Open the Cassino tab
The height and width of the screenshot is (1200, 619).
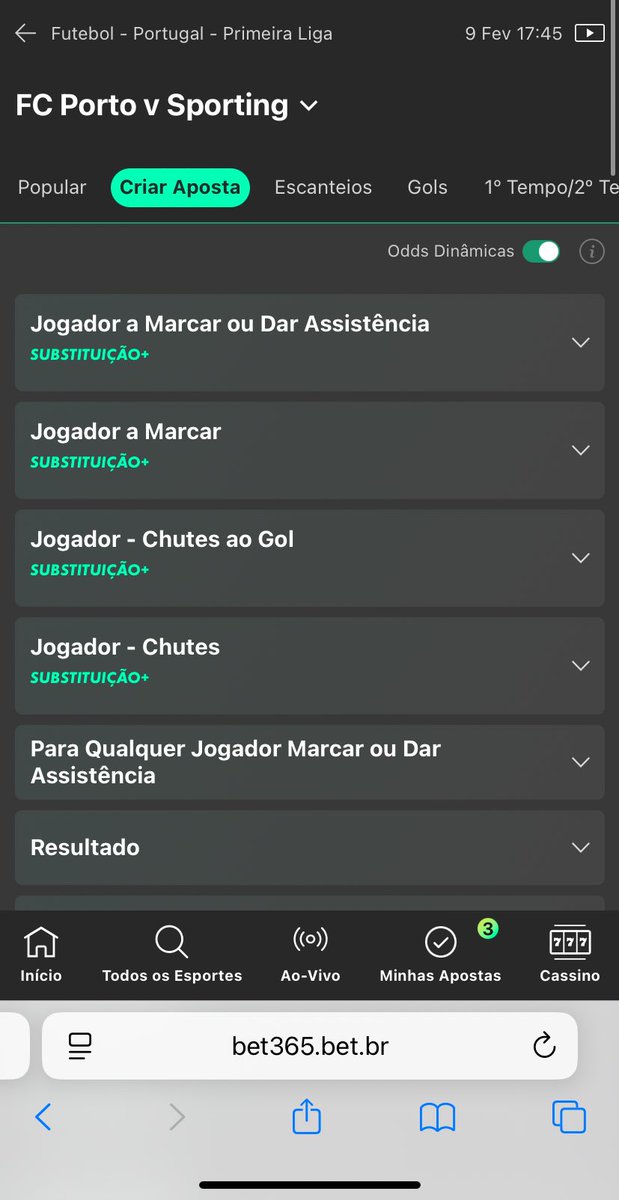570,955
